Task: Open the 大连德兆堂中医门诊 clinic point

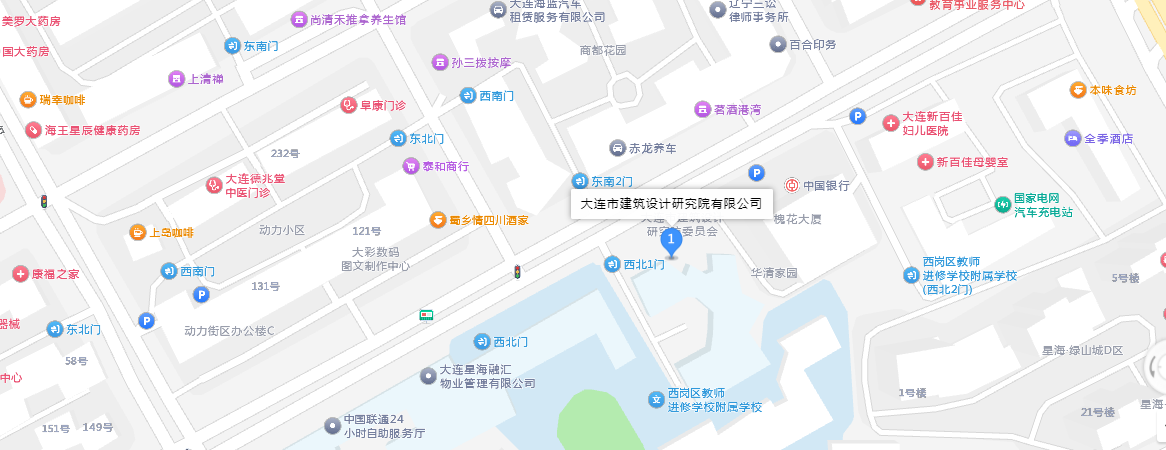Action: click(213, 184)
